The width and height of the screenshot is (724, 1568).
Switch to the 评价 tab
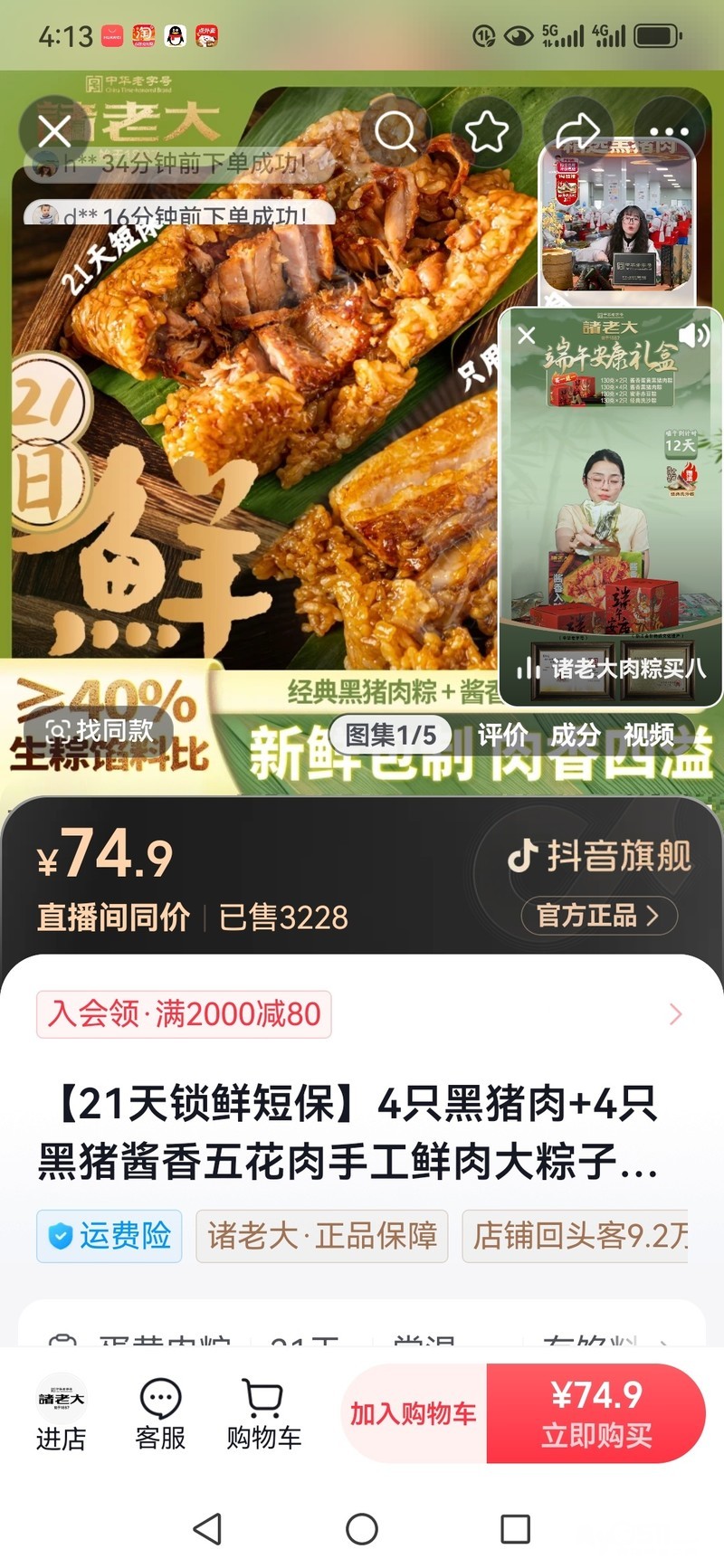503,735
